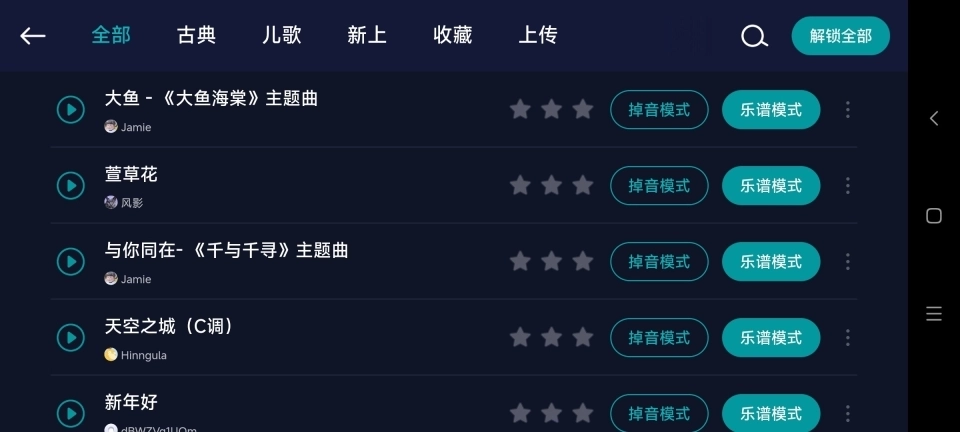Start 掉音模式 for 与你同在
The image size is (960, 432).
(x=659, y=262)
